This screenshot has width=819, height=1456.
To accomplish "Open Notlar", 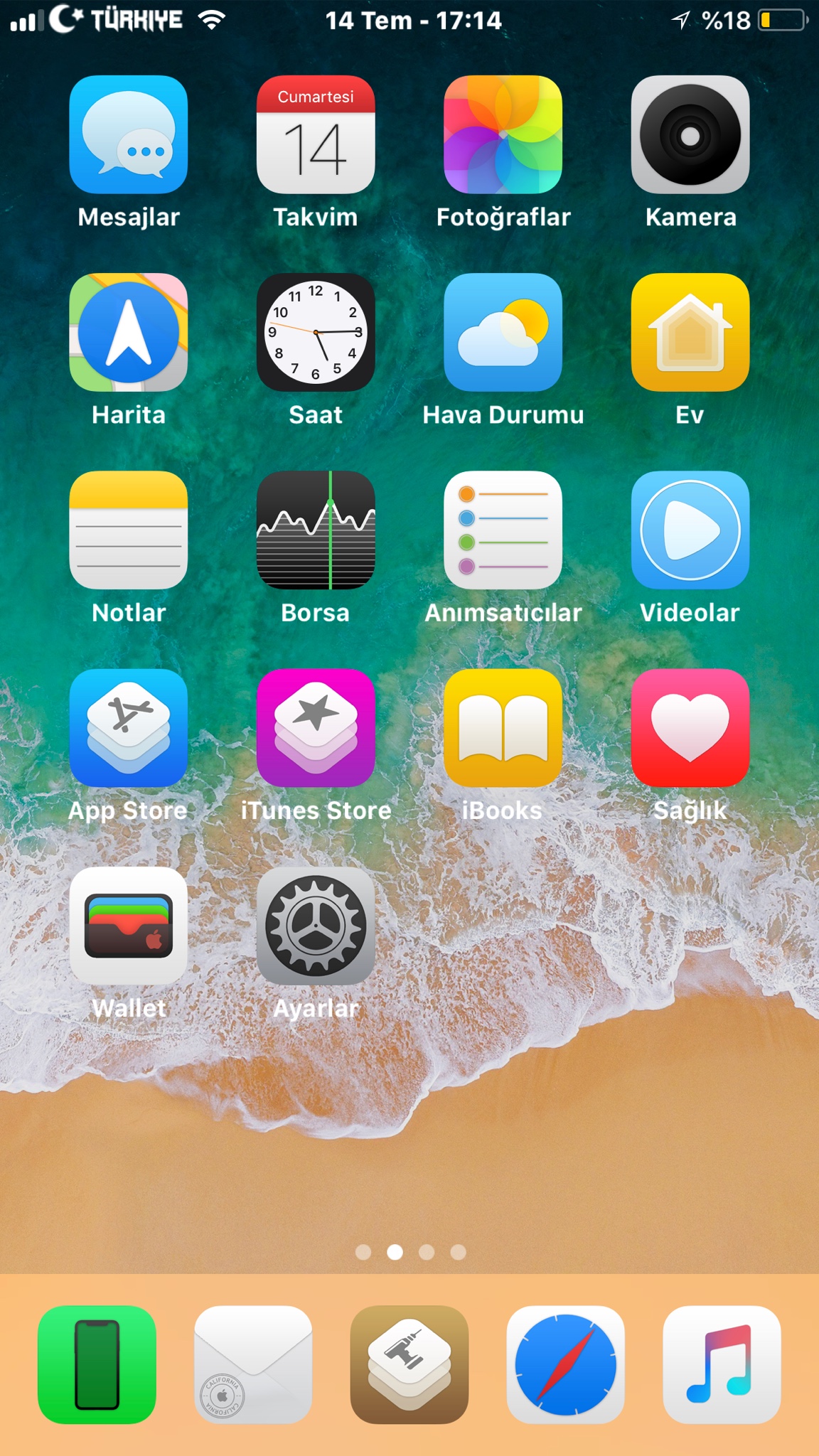I will 129,530.
